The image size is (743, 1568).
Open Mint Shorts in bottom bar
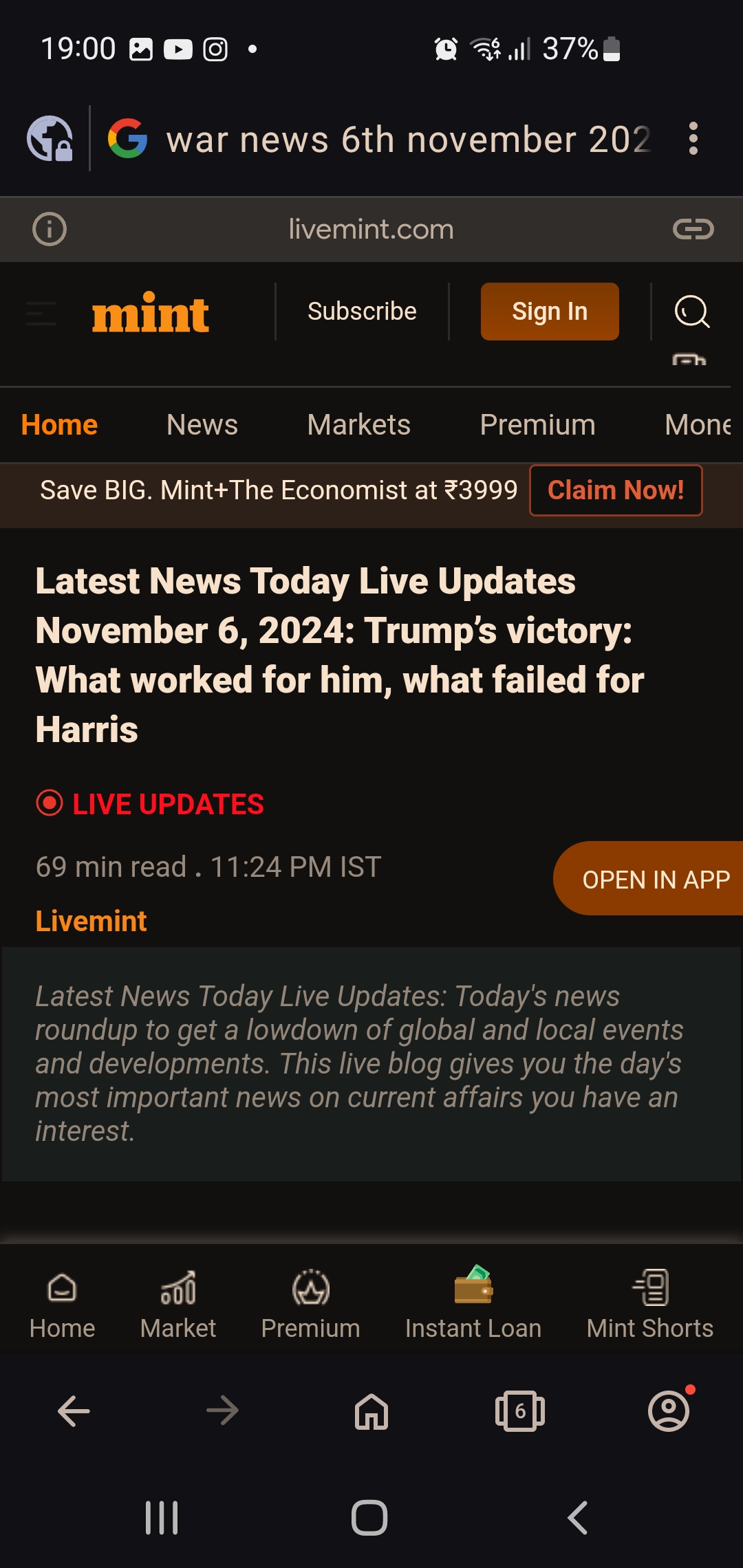click(650, 1305)
